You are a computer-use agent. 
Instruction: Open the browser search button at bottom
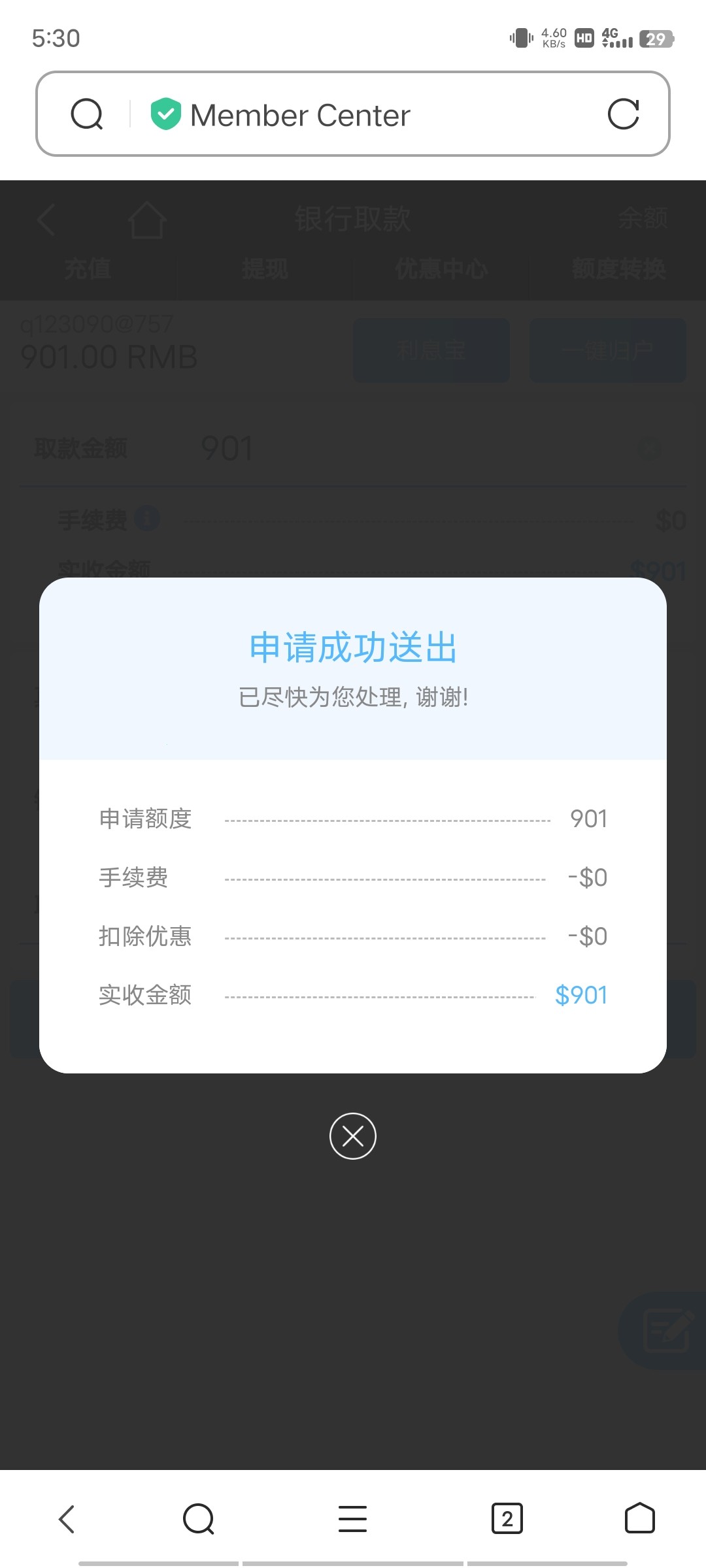pos(199,1519)
